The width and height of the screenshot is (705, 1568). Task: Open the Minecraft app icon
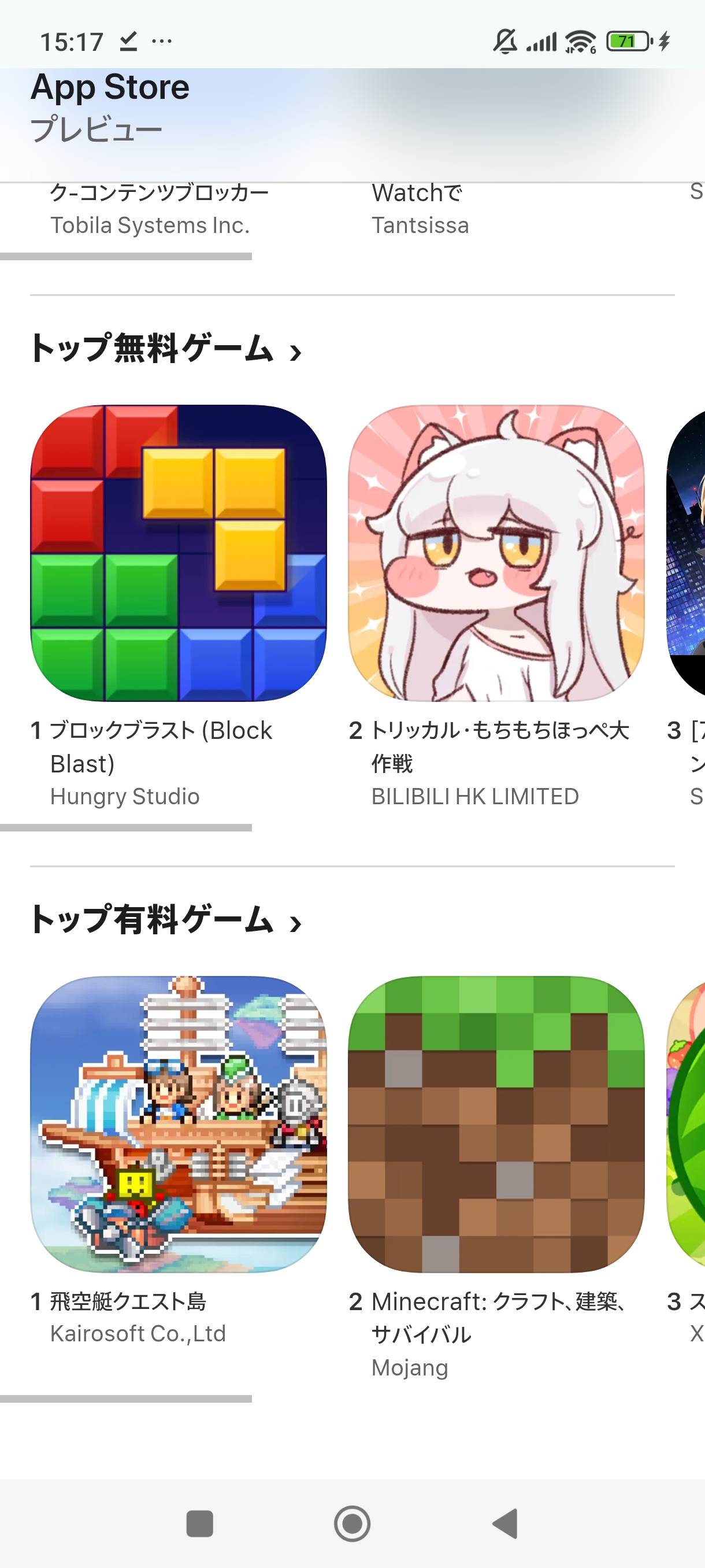(496, 1123)
